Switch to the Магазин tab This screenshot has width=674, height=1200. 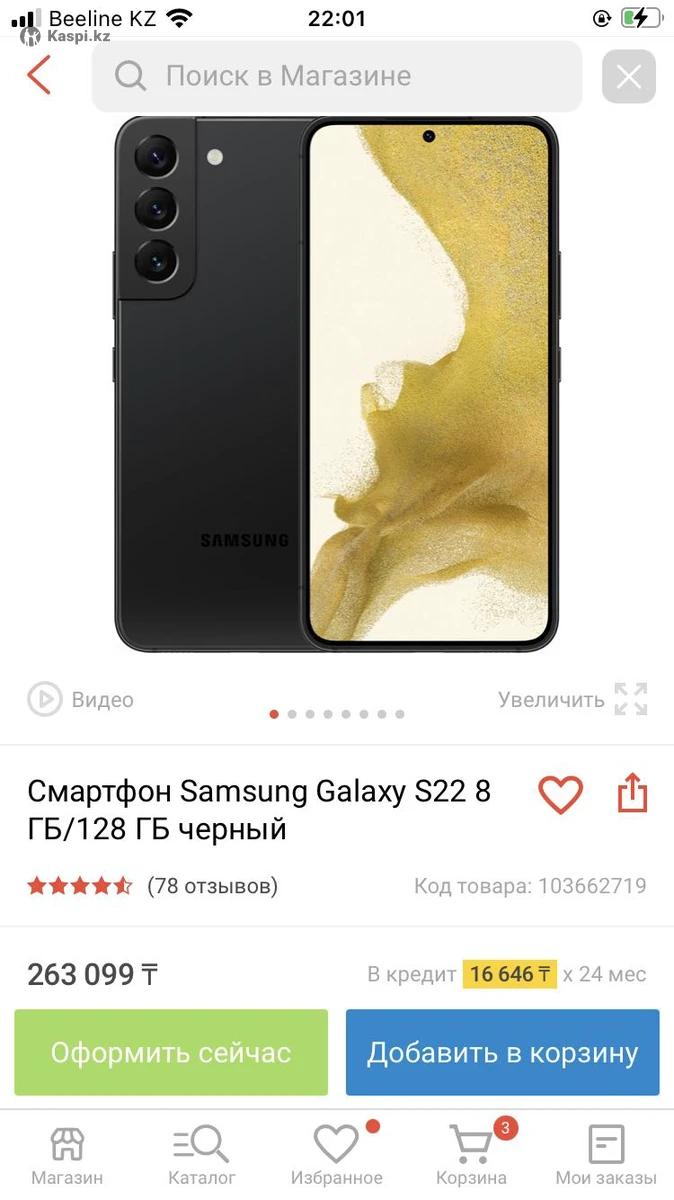point(67,1155)
